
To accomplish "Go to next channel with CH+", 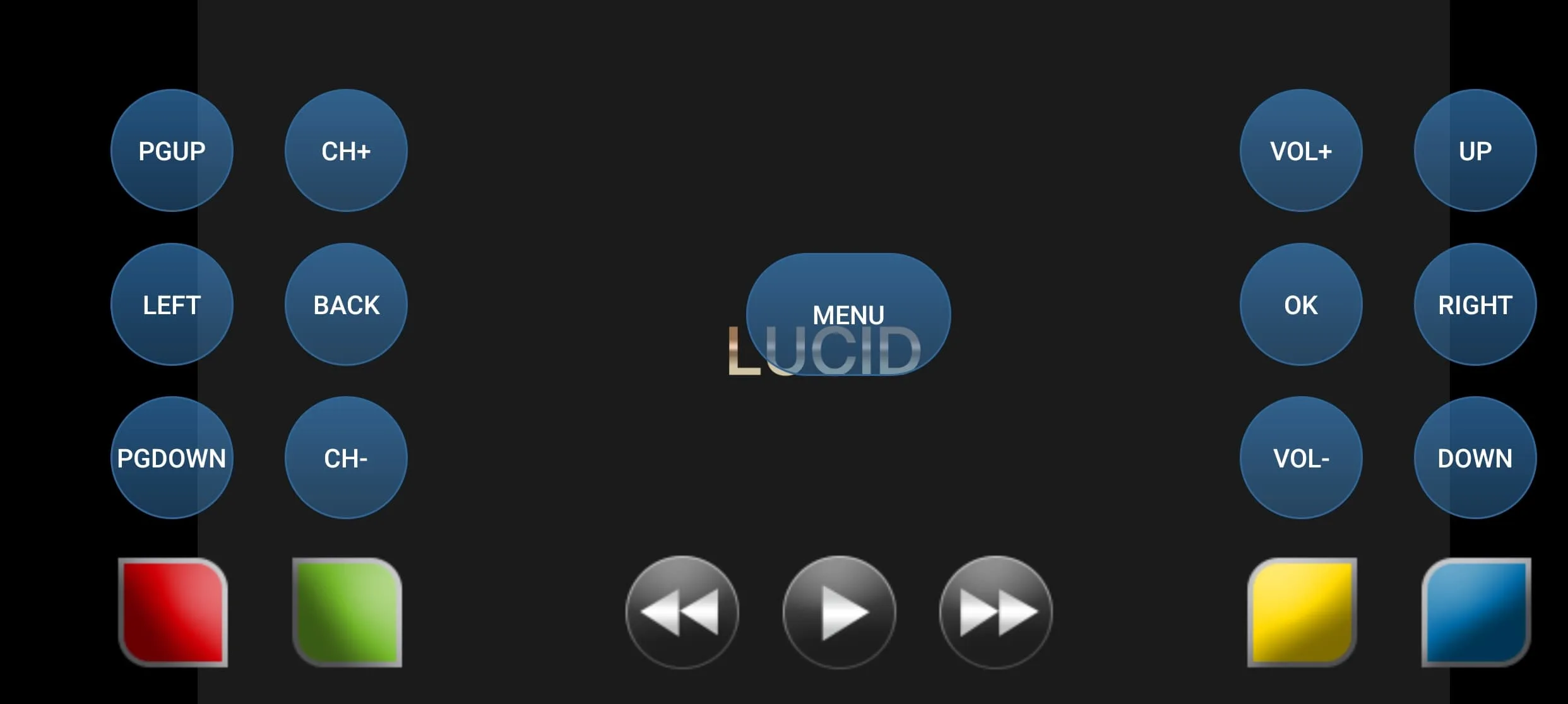I will coord(346,151).
